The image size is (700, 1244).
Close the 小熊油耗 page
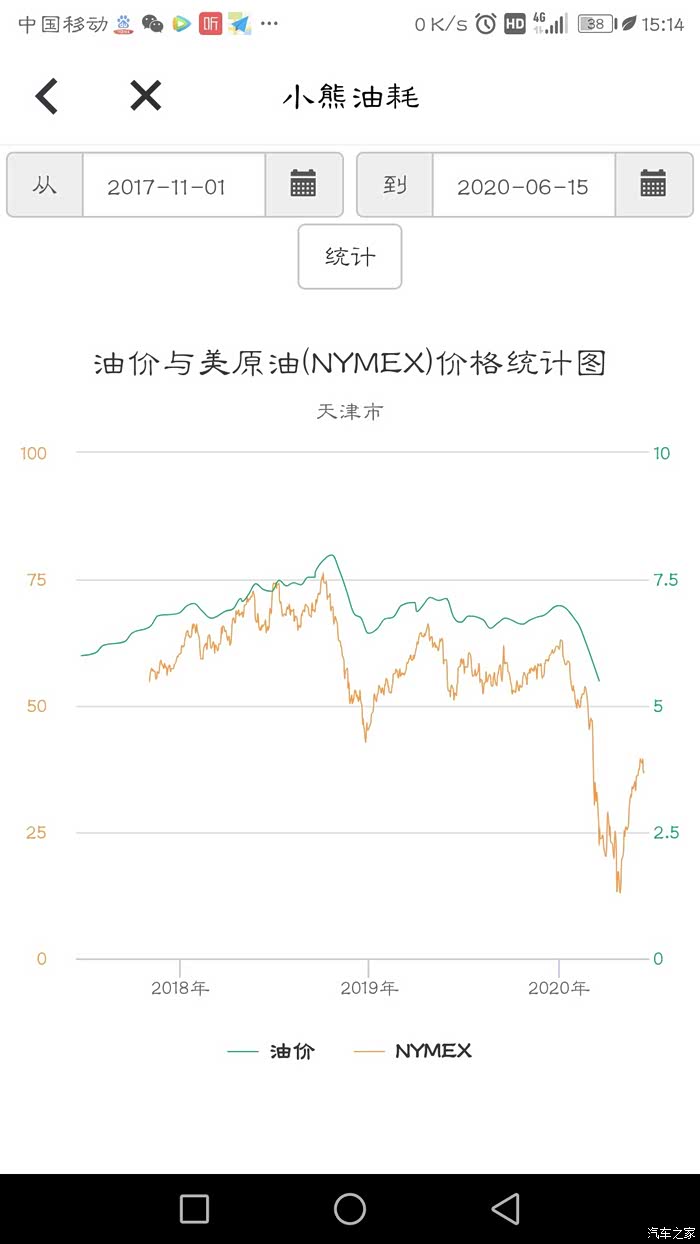coord(146,96)
